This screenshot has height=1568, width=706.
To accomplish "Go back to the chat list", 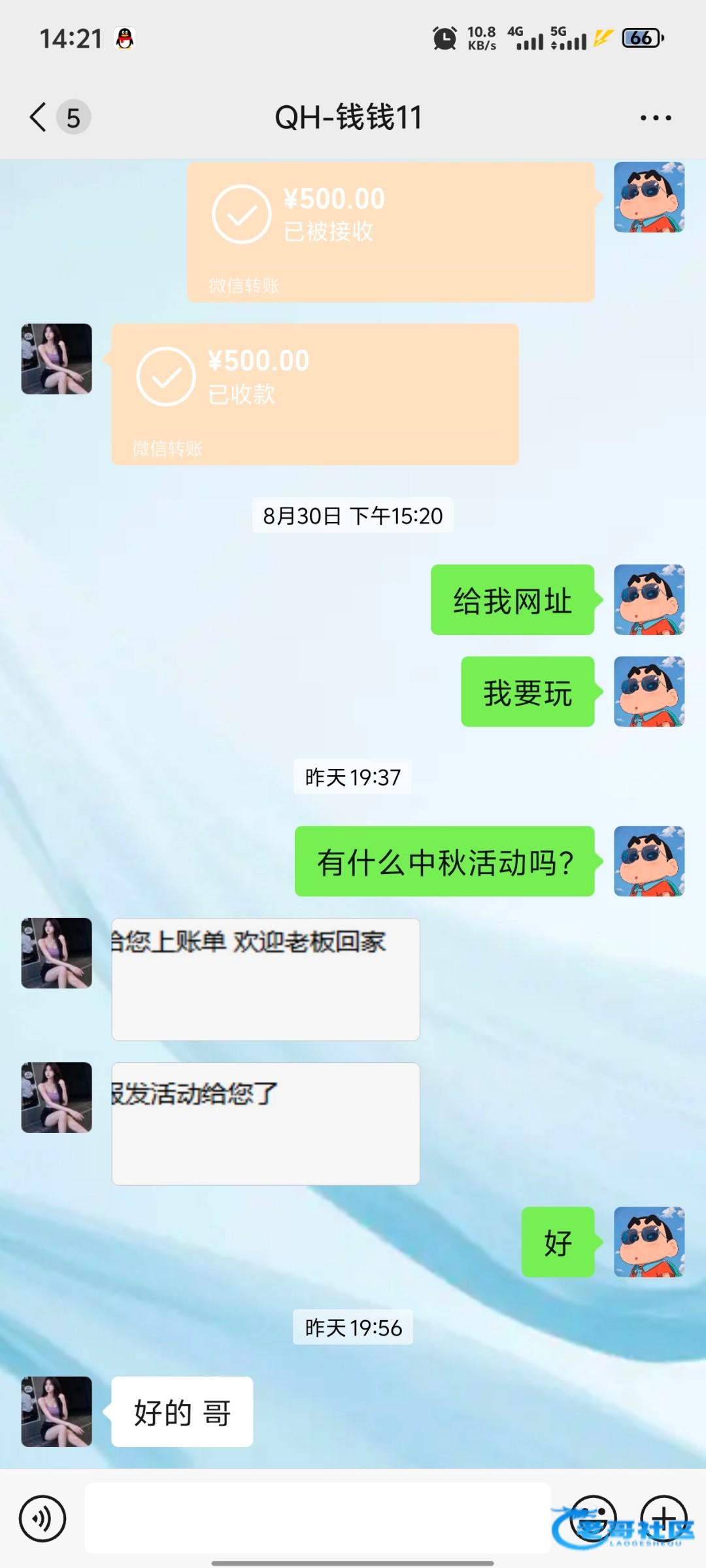I will click(x=39, y=118).
